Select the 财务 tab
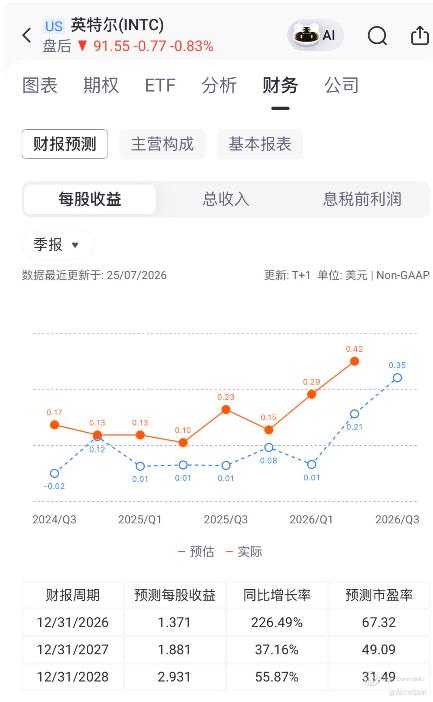 click(280, 85)
